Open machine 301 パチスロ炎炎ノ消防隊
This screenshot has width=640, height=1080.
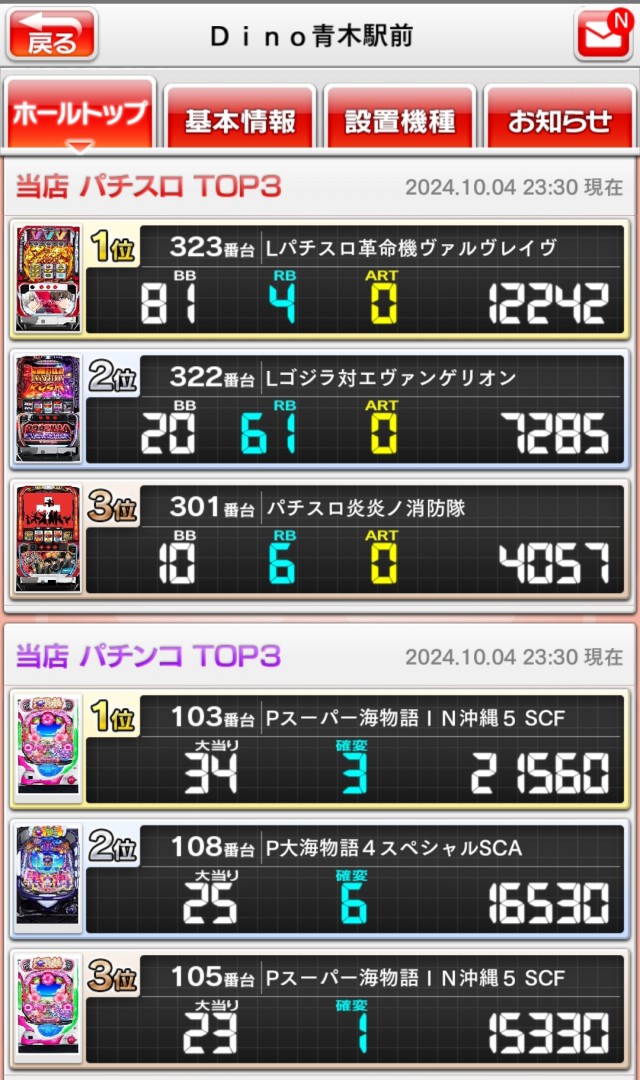tap(320, 539)
